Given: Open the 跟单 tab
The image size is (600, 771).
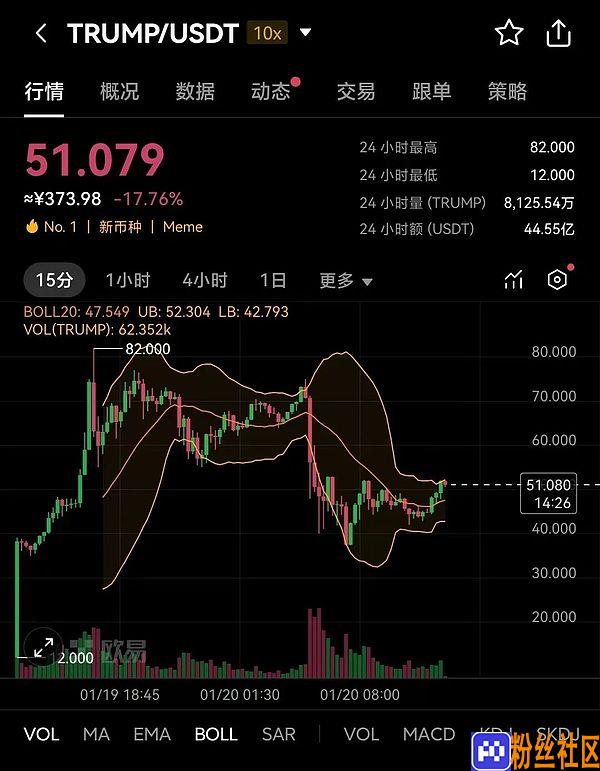Looking at the screenshot, I should point(432,92).
